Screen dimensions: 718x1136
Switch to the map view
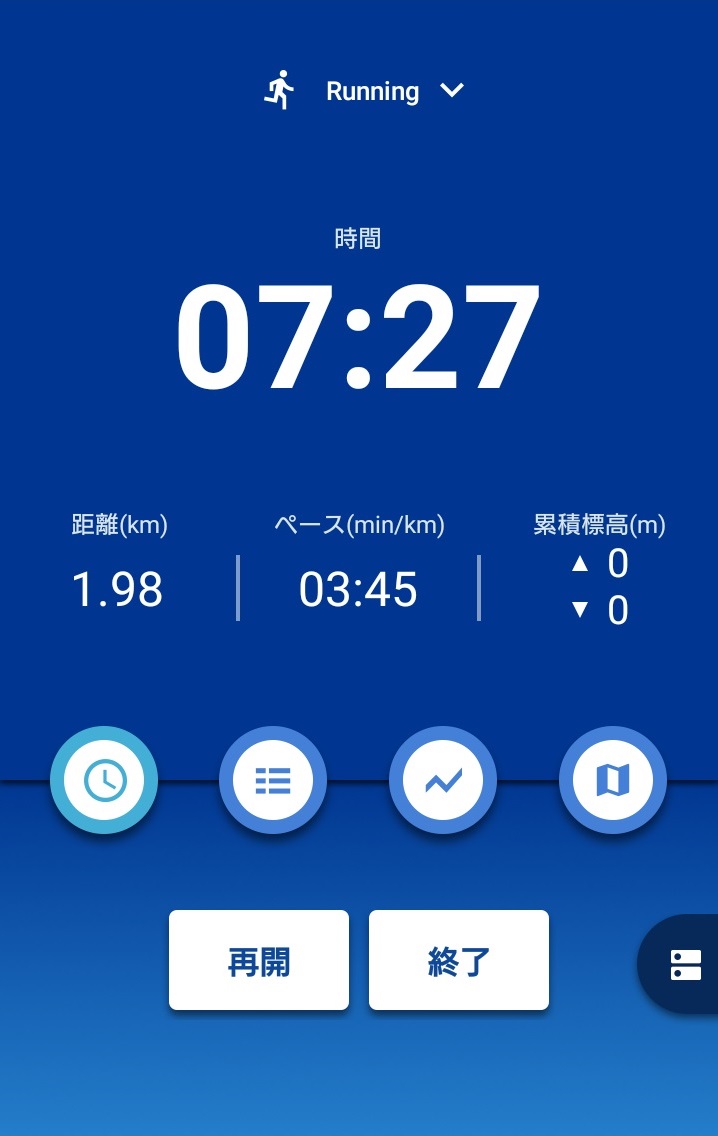point(612,780)
